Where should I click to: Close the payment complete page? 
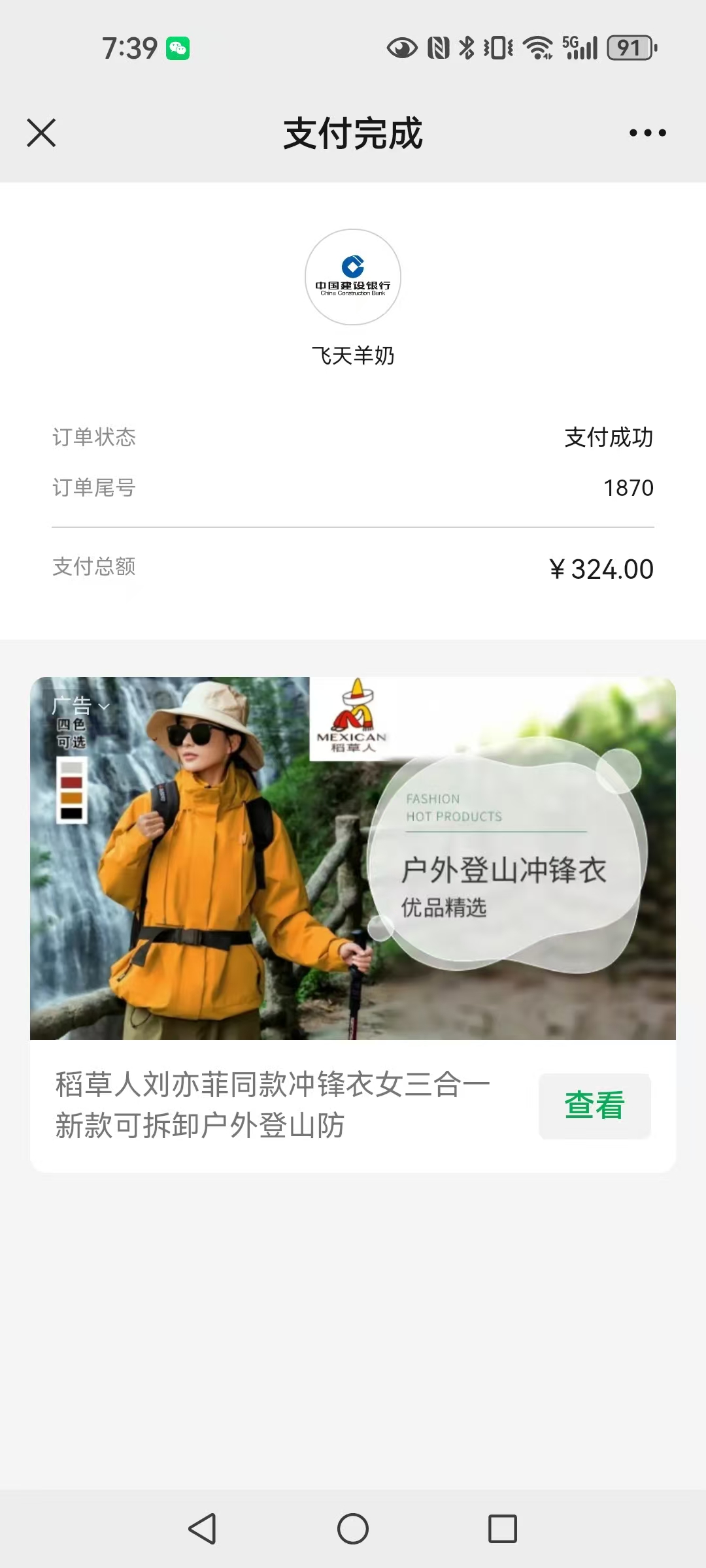point(41,133)
